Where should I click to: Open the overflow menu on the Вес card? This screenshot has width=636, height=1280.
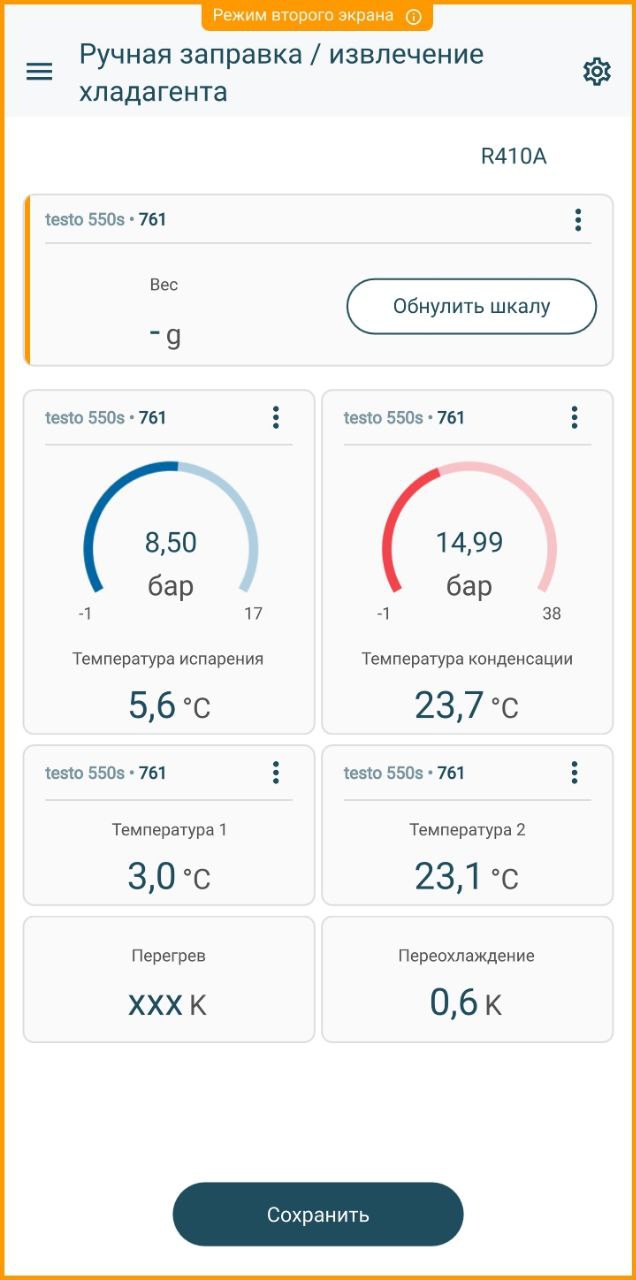pos(578,220)
